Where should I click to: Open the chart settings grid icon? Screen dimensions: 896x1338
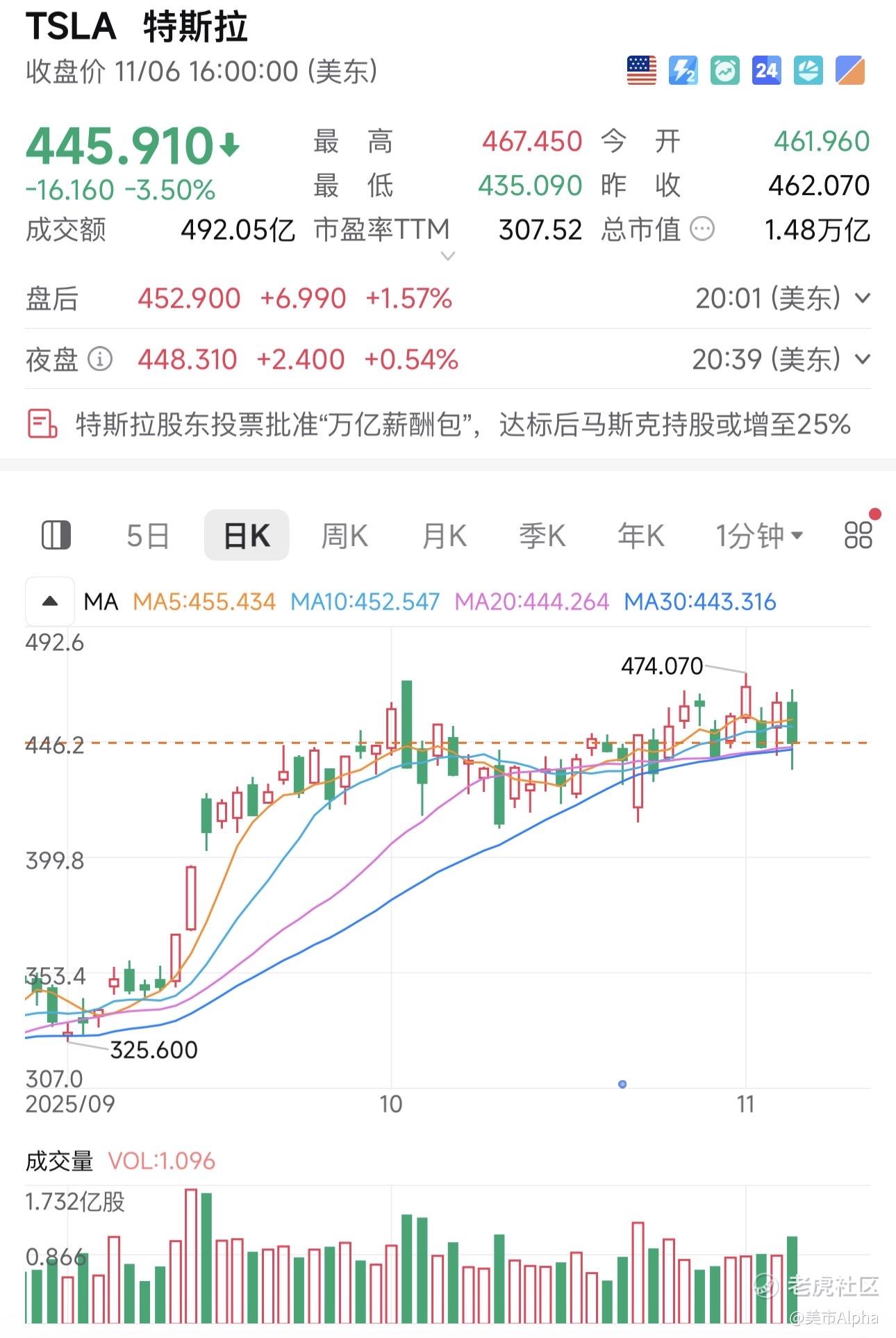coord(858,535)
